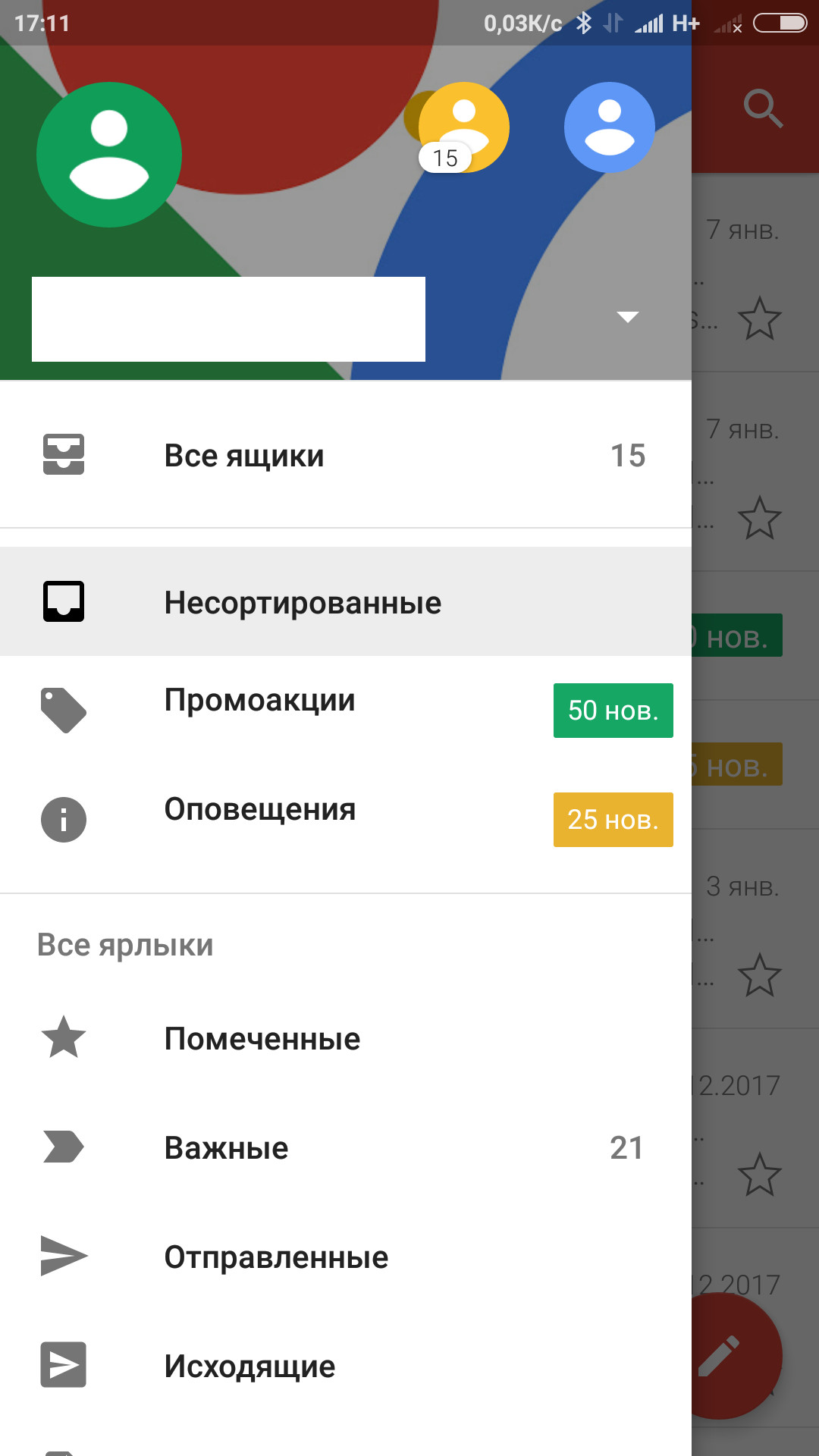Switch to the yellow avatar account
The height and width of the screenshot is (1456, 819).
click(x=465, y=127)
